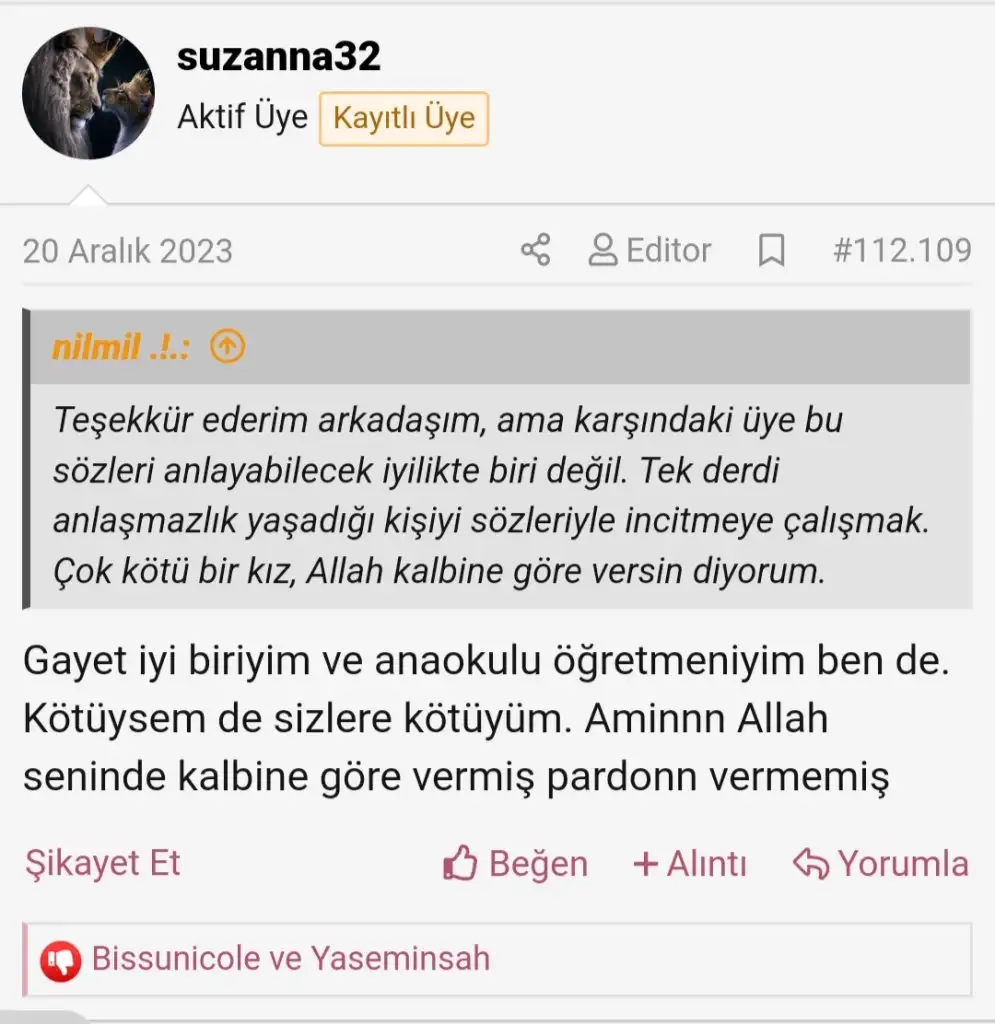
Task: Like the post with Beğen
Action: coord(515,863)
